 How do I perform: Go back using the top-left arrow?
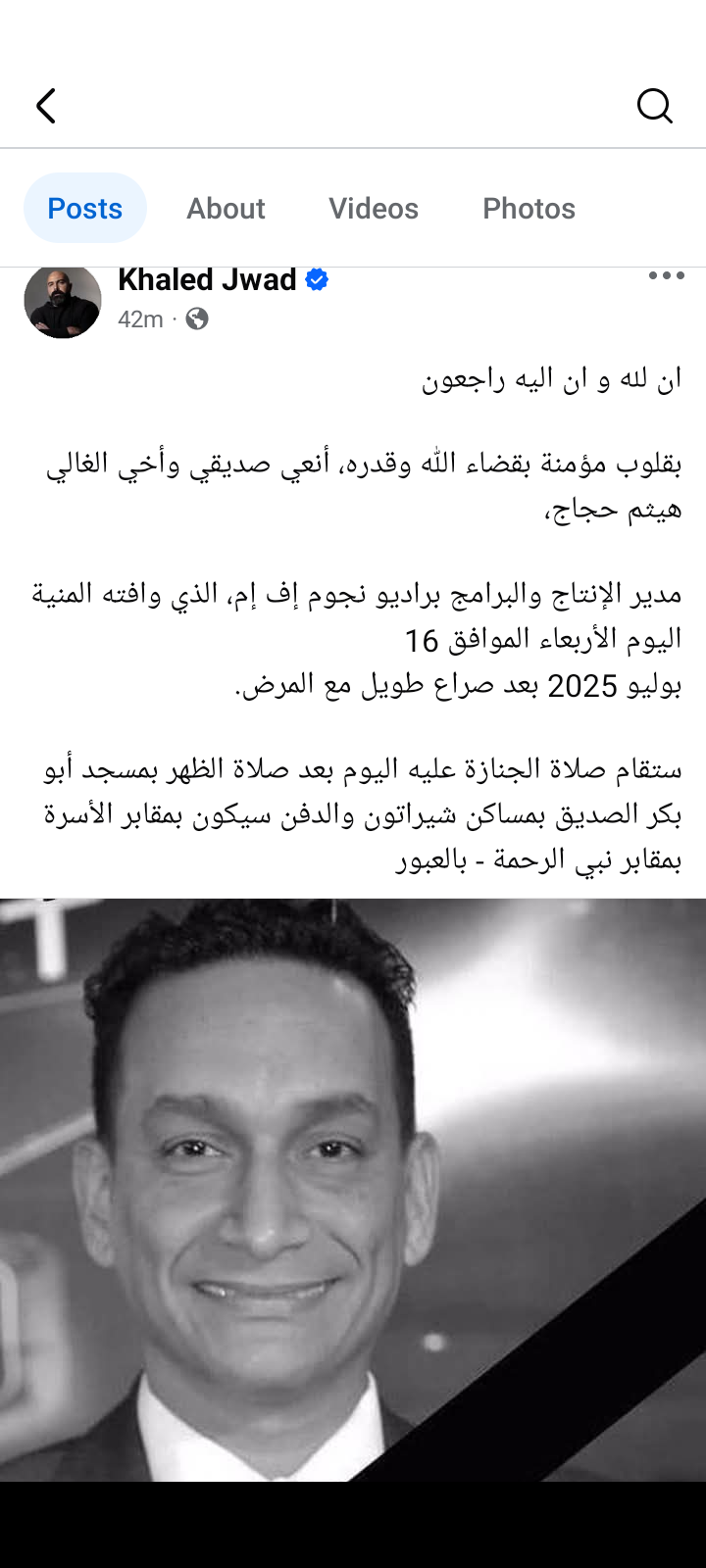[46, 106]
